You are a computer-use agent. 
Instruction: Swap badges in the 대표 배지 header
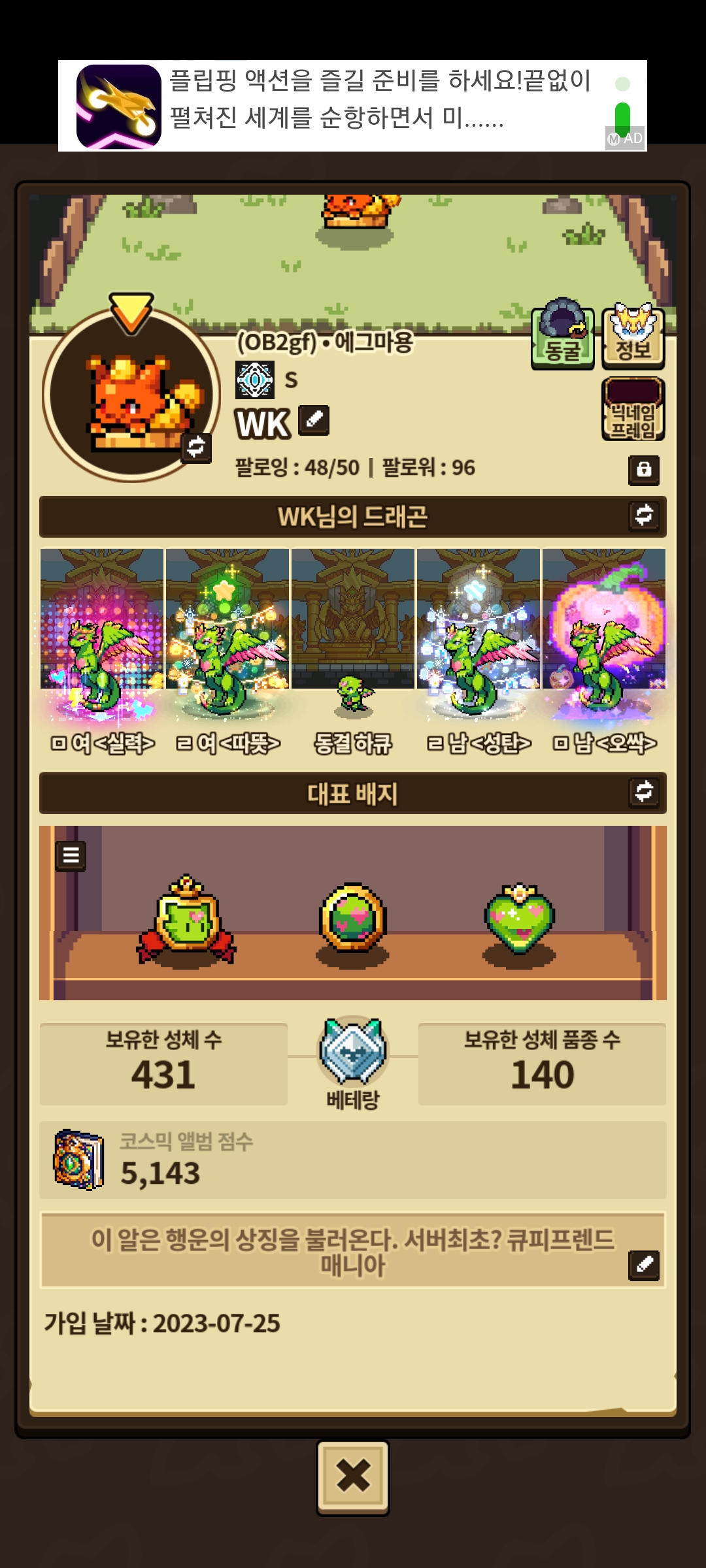tap(644, 792)
